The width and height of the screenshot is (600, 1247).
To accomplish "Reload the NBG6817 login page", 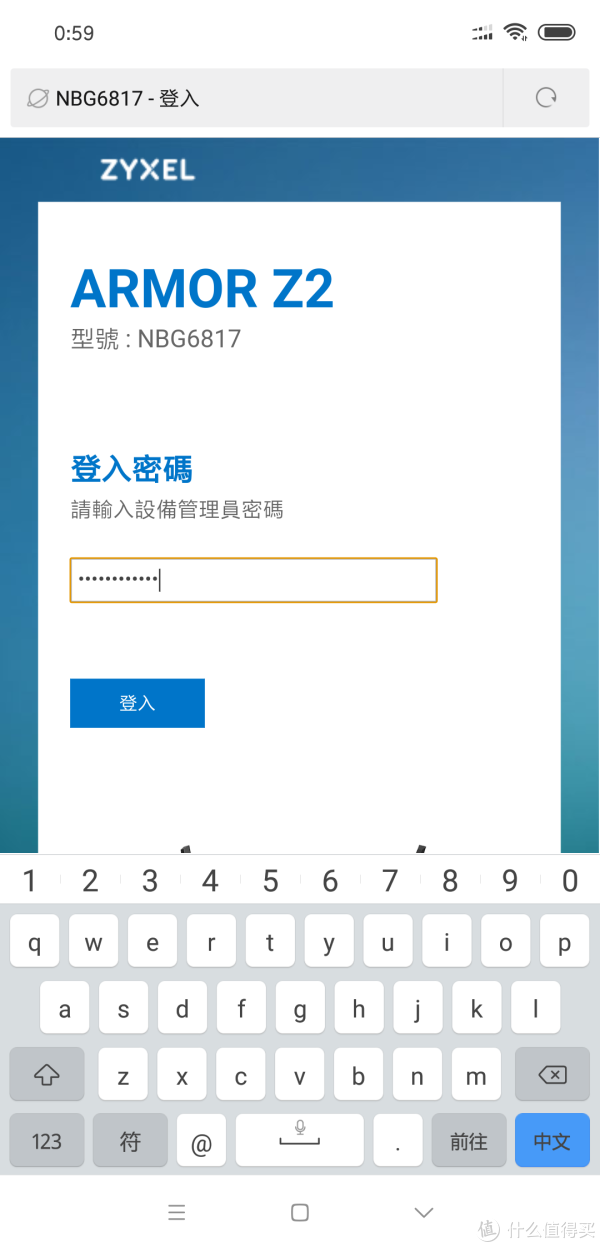I will [x=546, y=97].
